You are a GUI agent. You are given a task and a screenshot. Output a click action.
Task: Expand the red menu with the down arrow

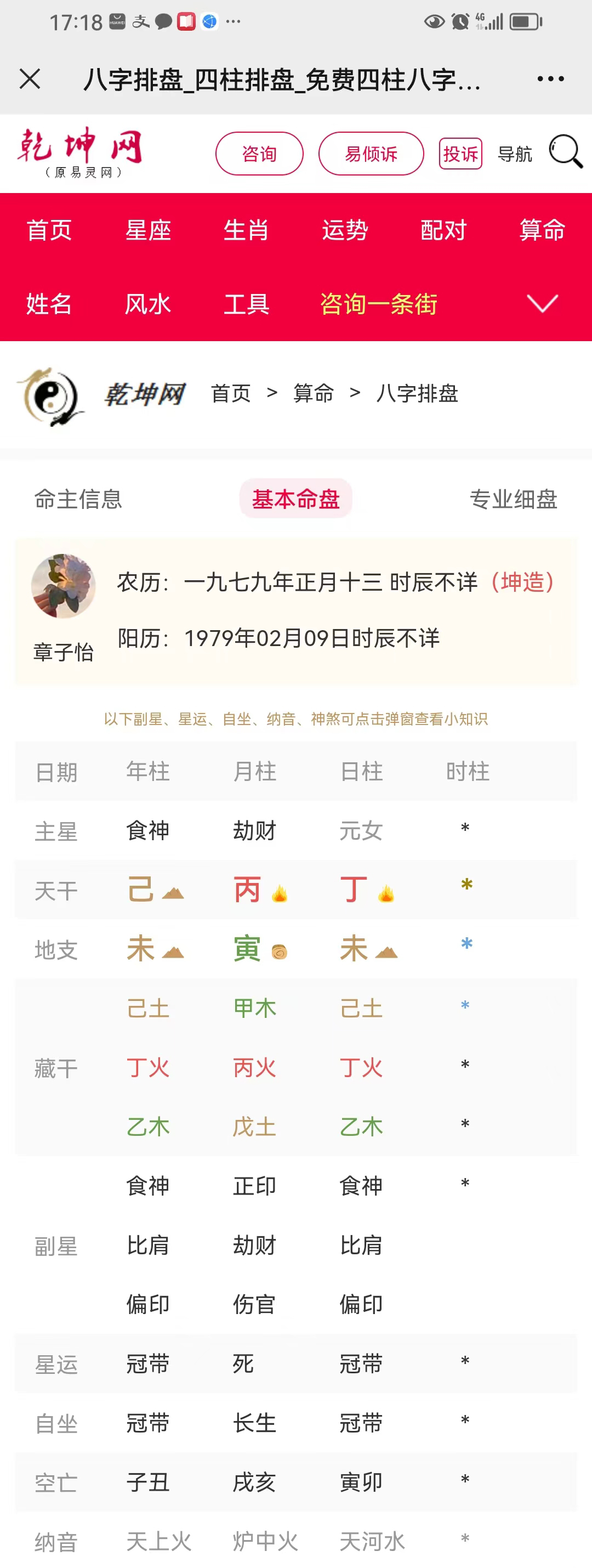[542, 303]
